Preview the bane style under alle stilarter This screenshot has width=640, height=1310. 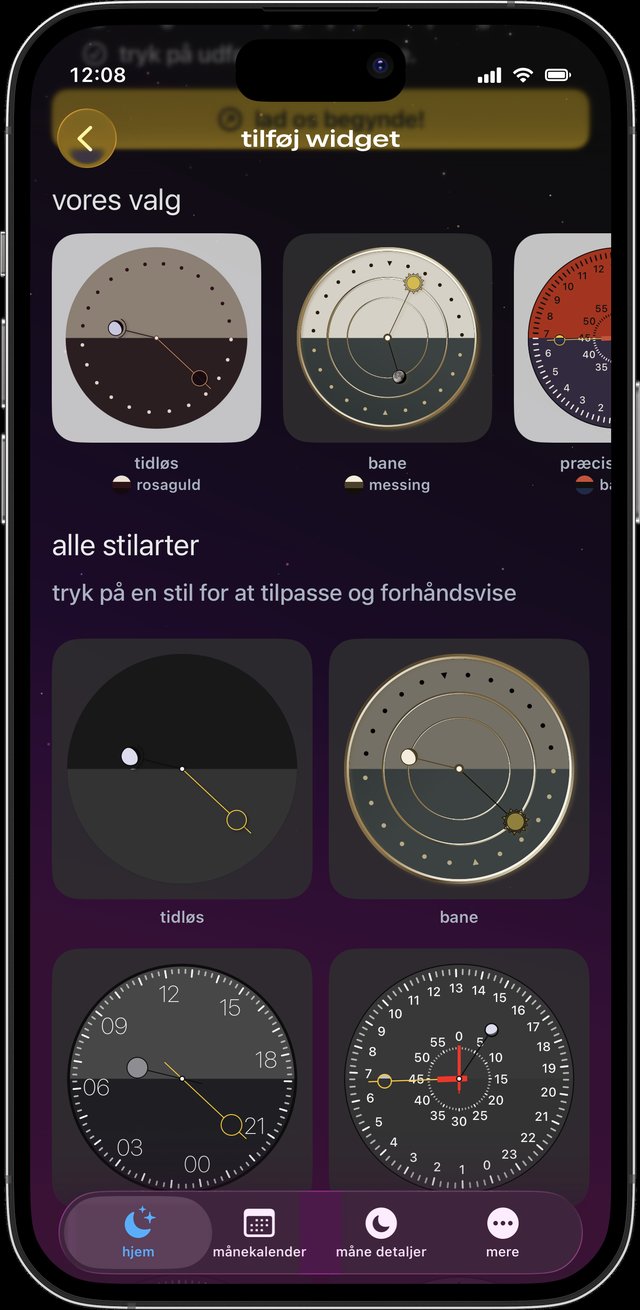[x=459, y=768]
